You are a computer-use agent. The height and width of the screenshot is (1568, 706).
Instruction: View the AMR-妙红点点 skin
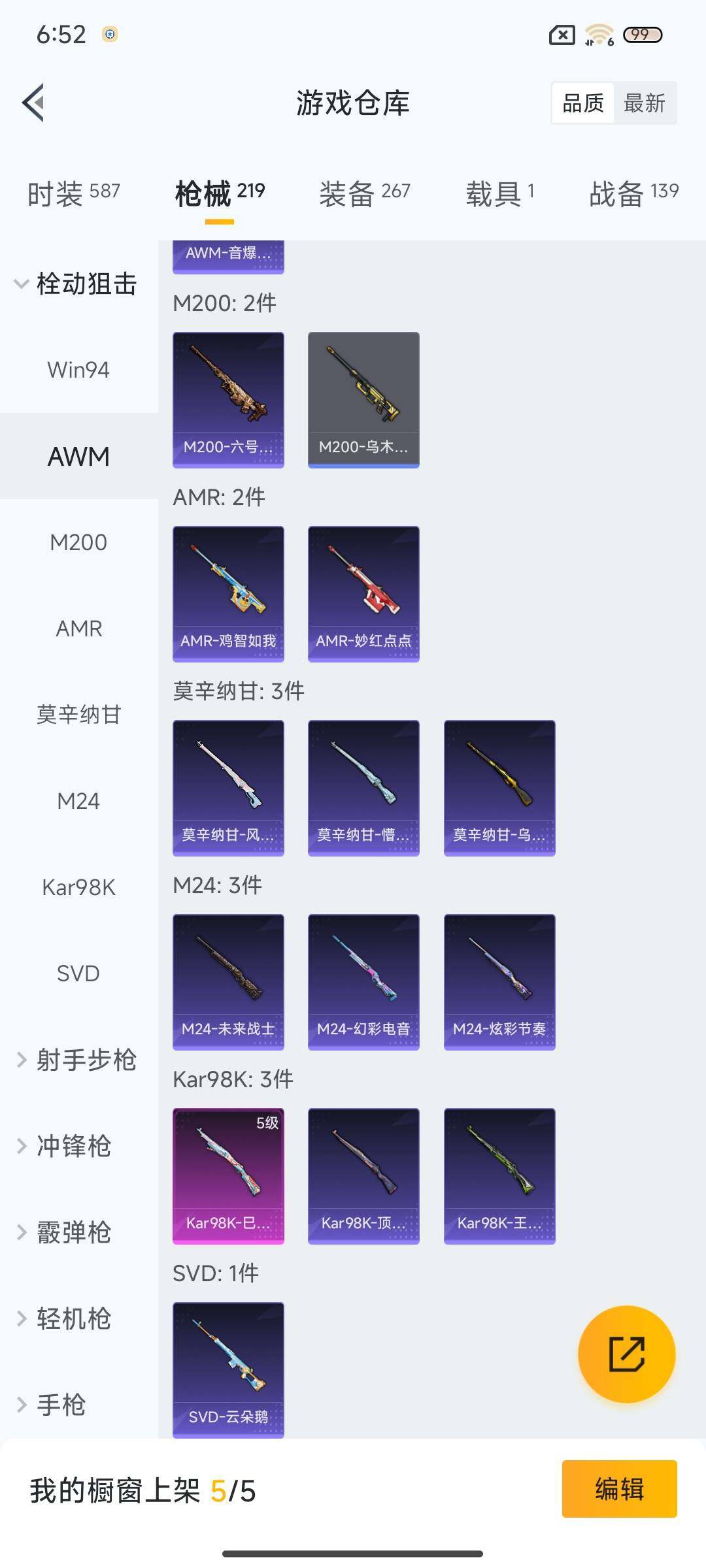(x=363, y=593)
